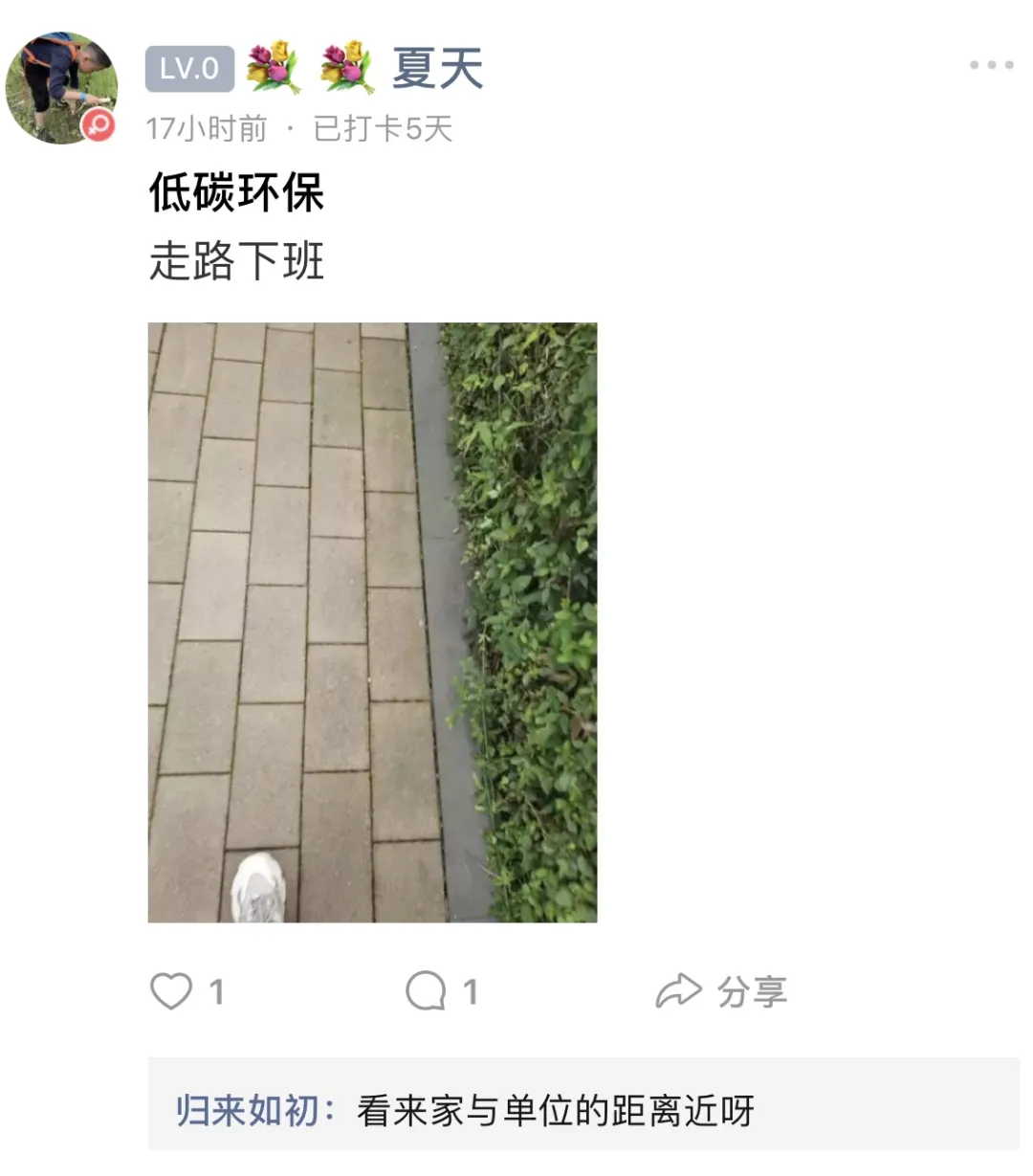Open the three-dot overflow menu
This screenshot has height=1176, width=1033.
[991, 65]
